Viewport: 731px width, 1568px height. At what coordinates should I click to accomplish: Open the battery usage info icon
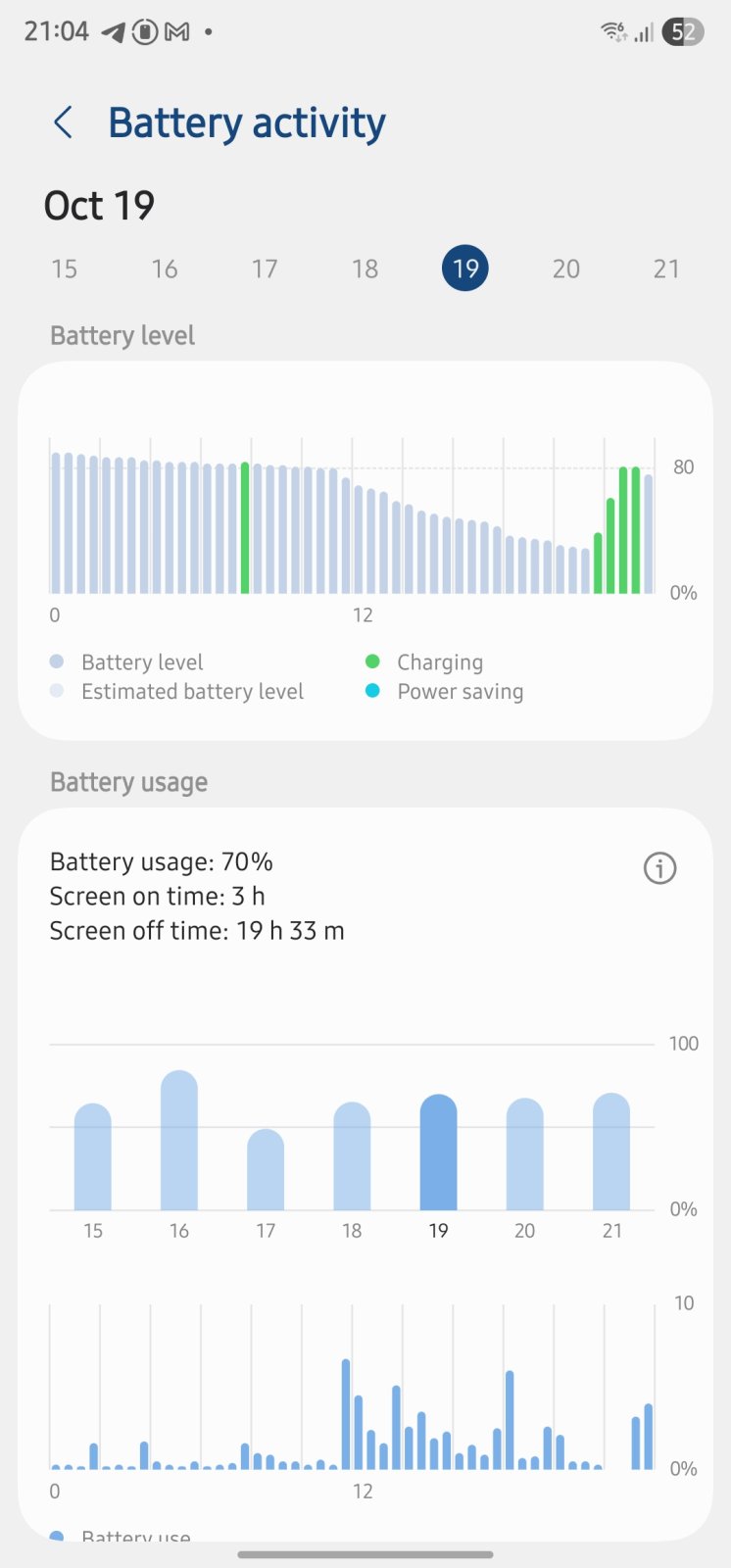659,868
